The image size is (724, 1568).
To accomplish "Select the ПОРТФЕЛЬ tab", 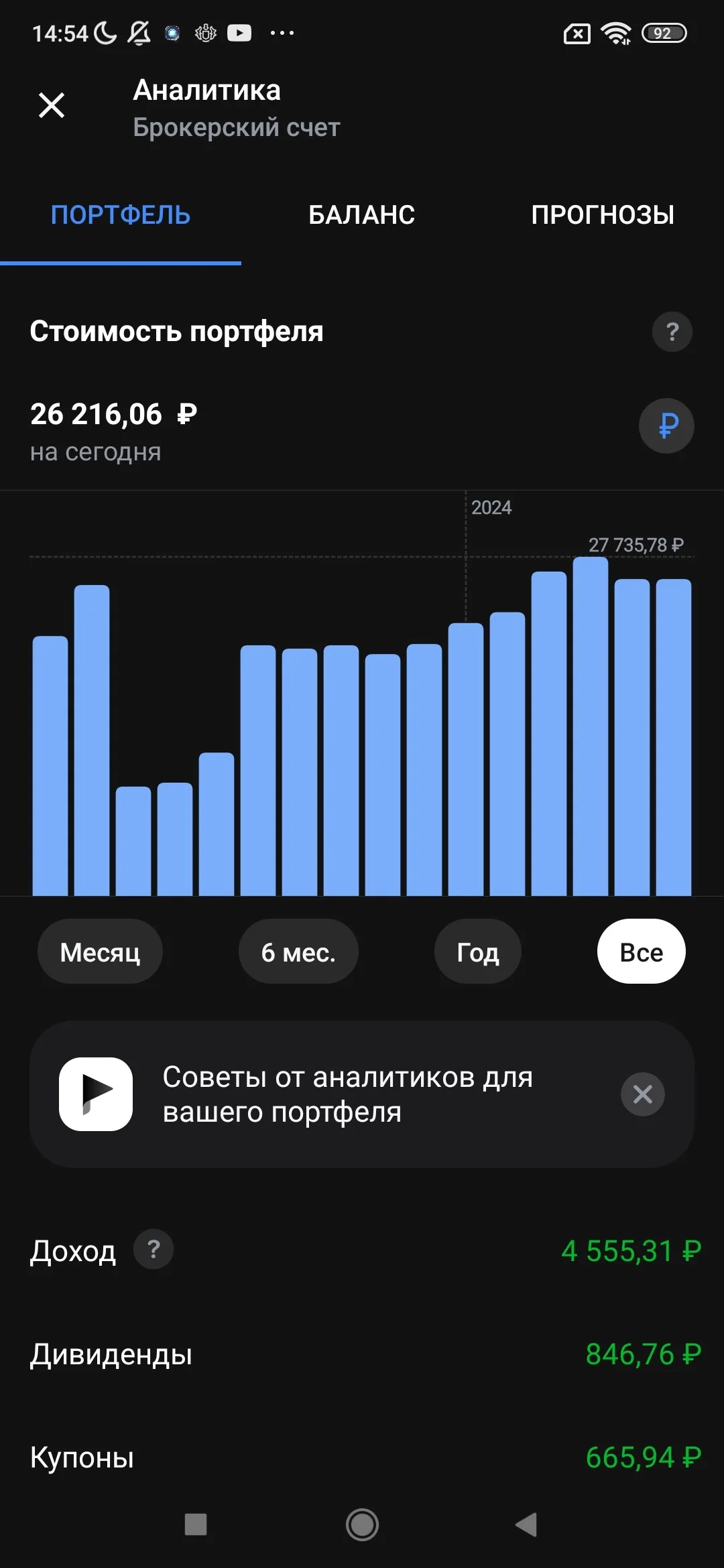I will coord(121,215).
